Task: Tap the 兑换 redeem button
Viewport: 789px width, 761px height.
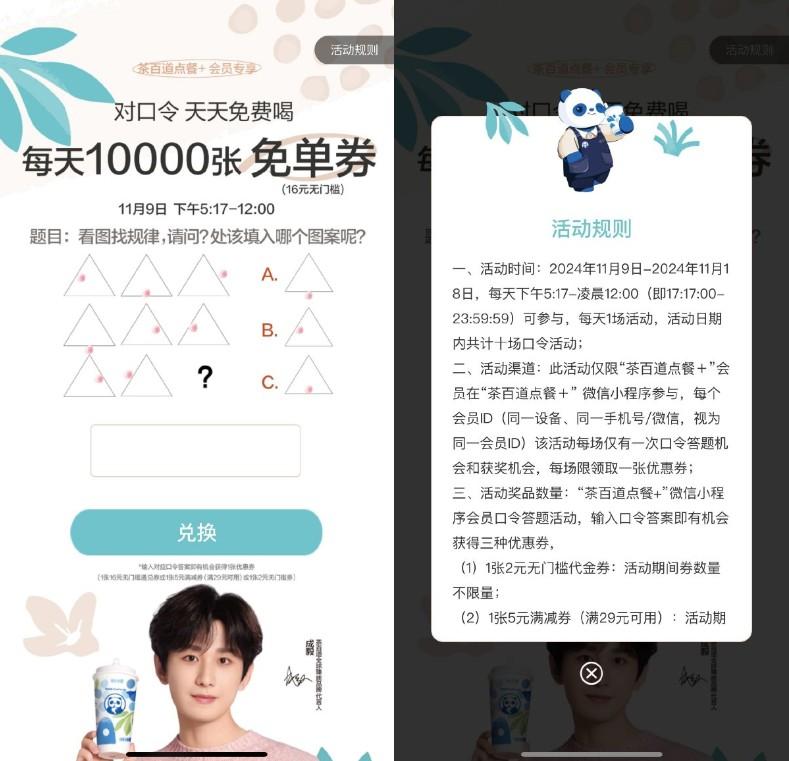Action: coord(196,532)
